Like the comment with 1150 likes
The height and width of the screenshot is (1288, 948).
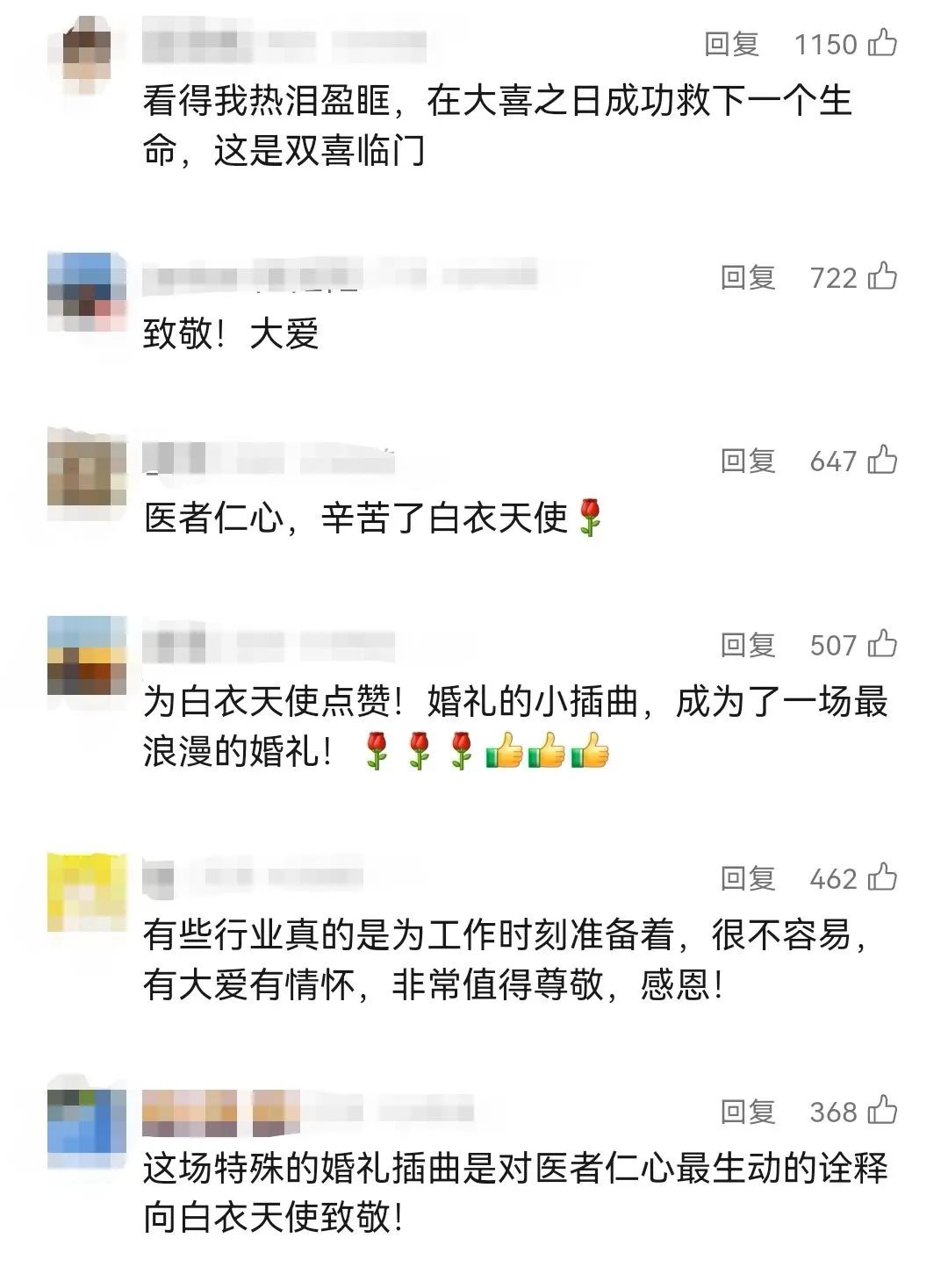coord(882,43)
